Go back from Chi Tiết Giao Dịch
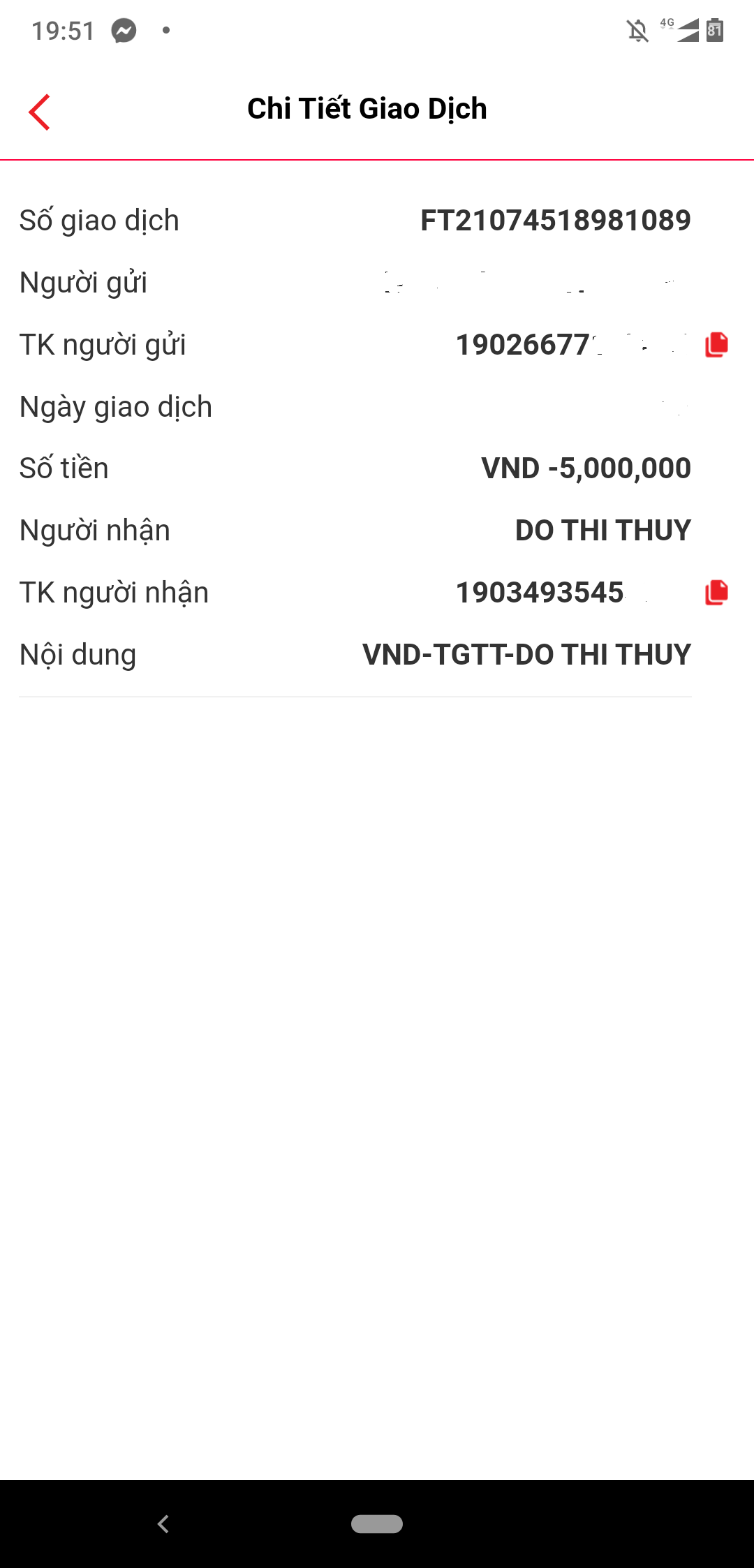 pyautogui.click(x=40, y=112)
